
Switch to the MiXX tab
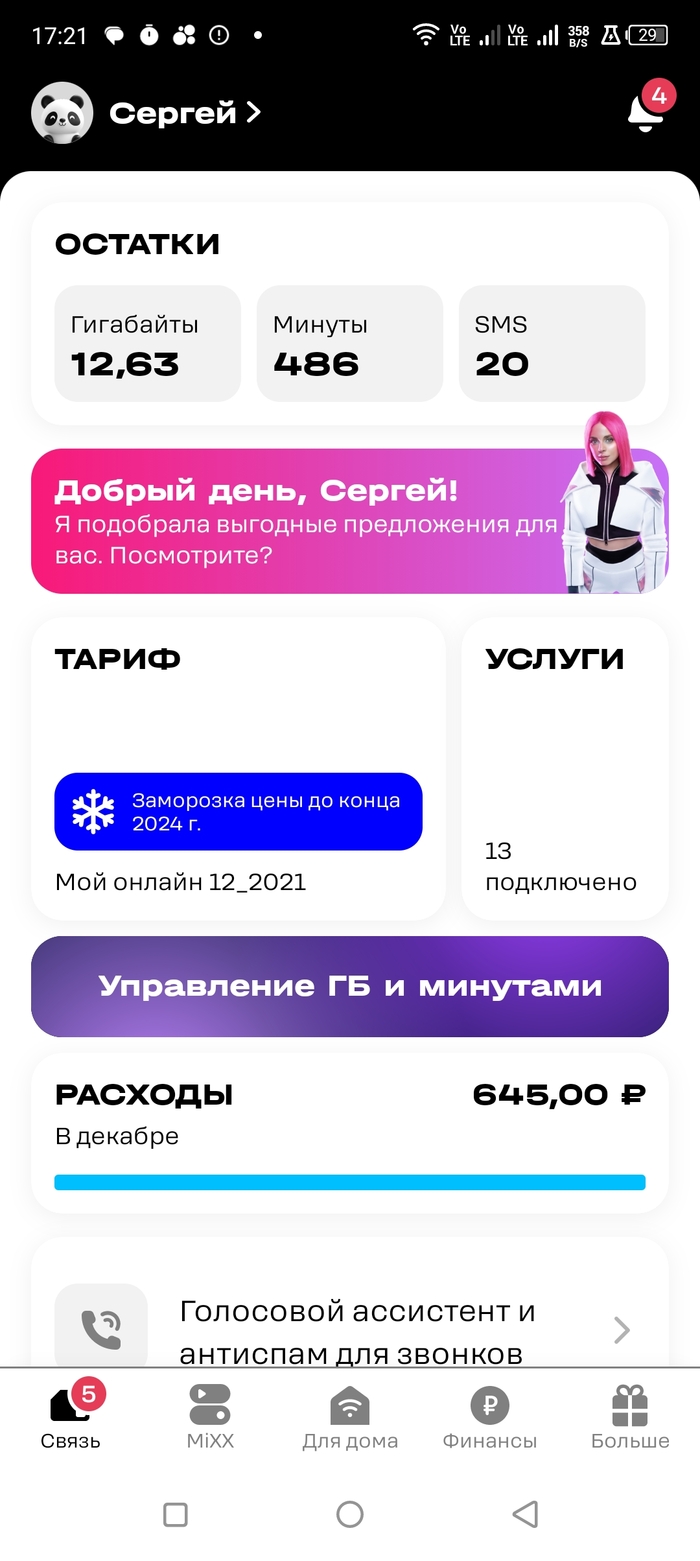click(210, 1416)
